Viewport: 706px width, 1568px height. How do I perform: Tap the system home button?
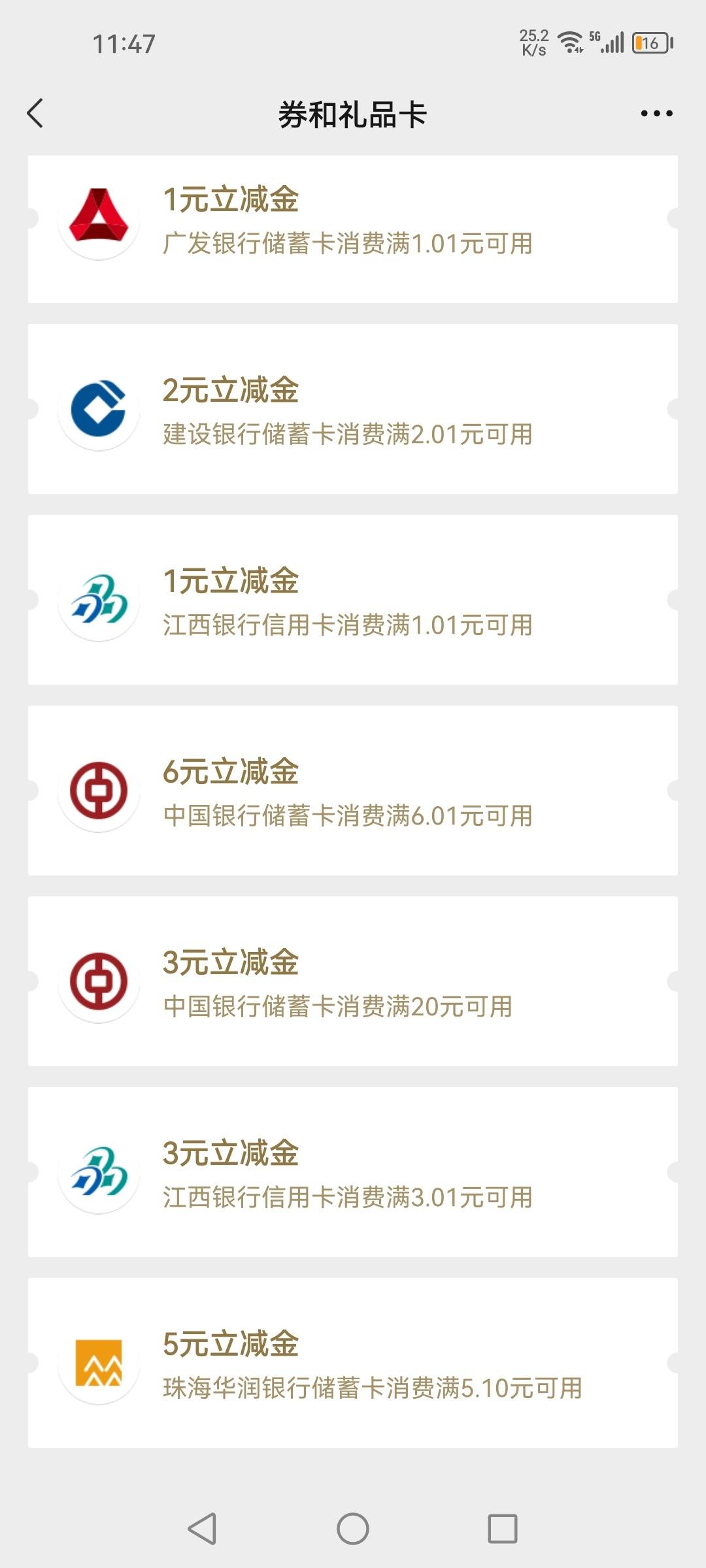point(353,1529)
